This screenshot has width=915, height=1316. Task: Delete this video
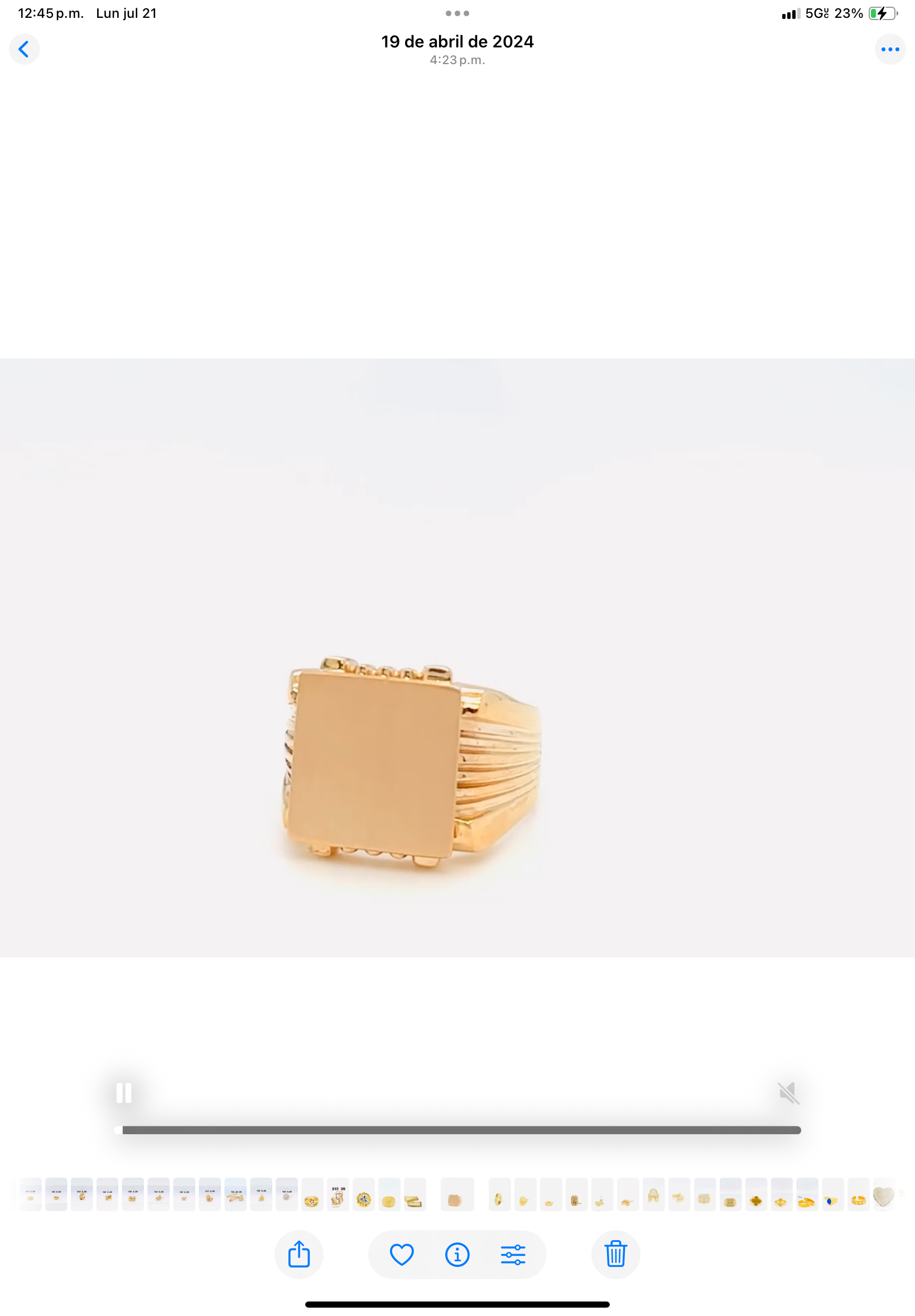[615, 1255]
